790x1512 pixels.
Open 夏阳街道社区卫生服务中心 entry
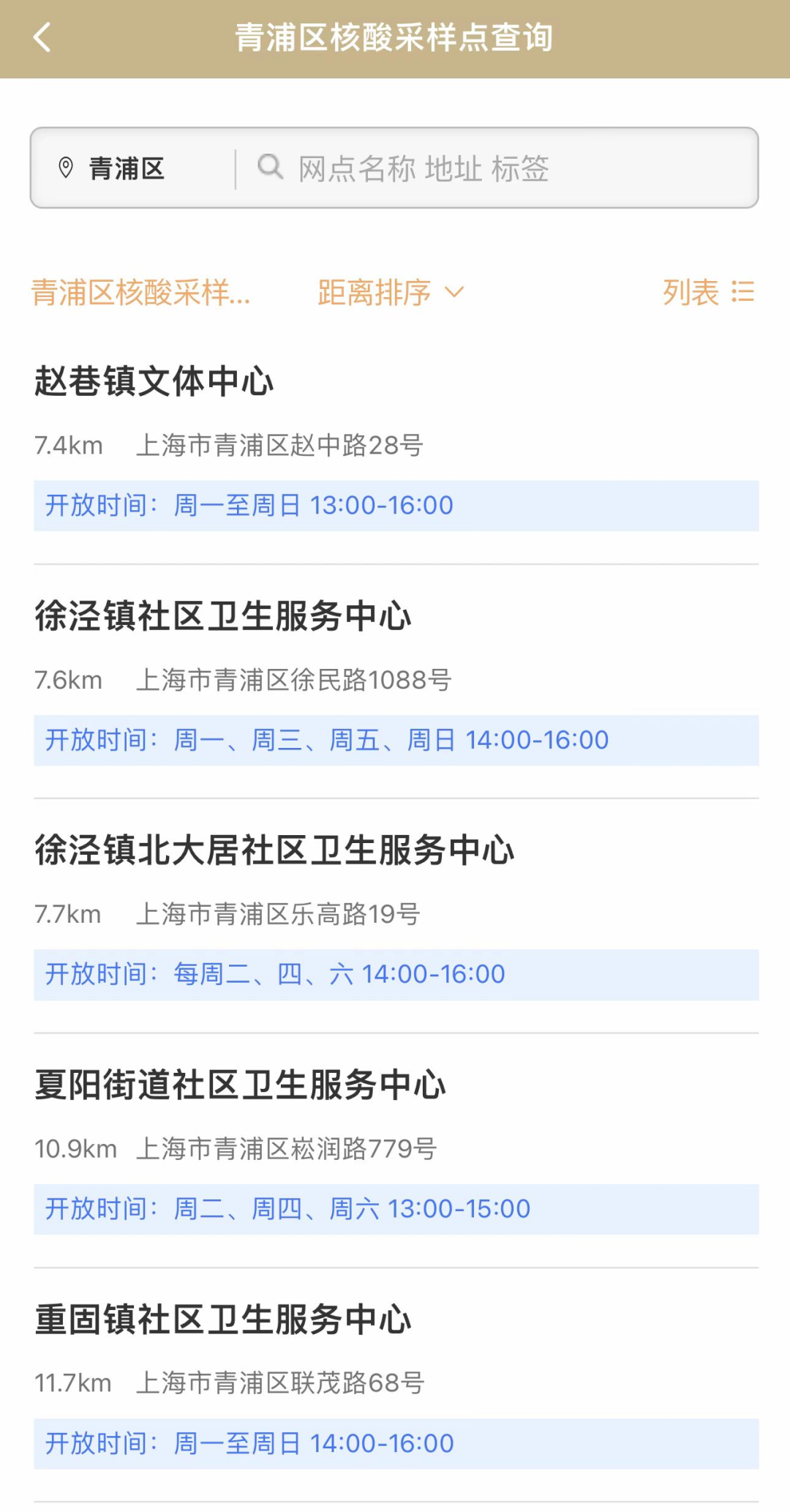[240, 1085]
